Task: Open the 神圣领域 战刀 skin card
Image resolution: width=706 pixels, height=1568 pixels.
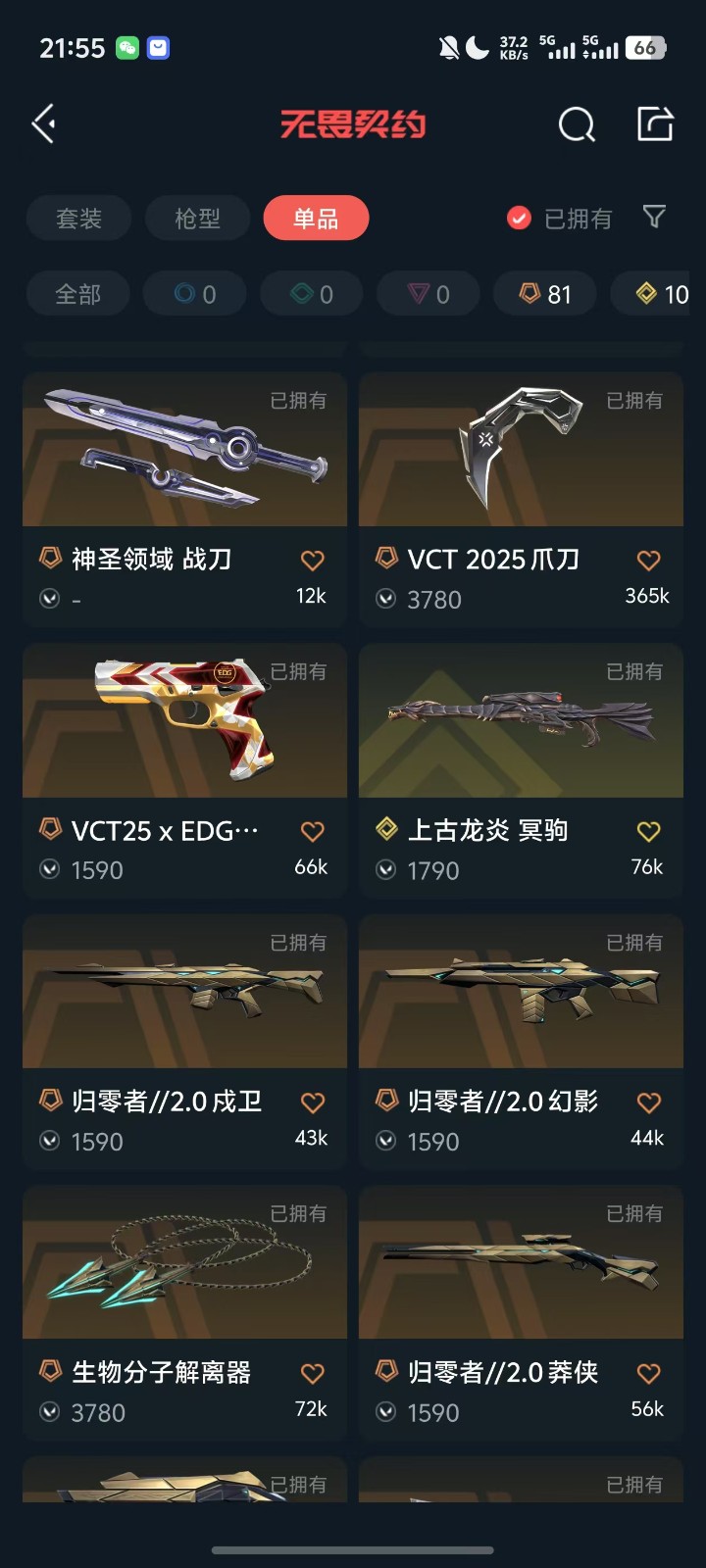Action: [184, 499]
